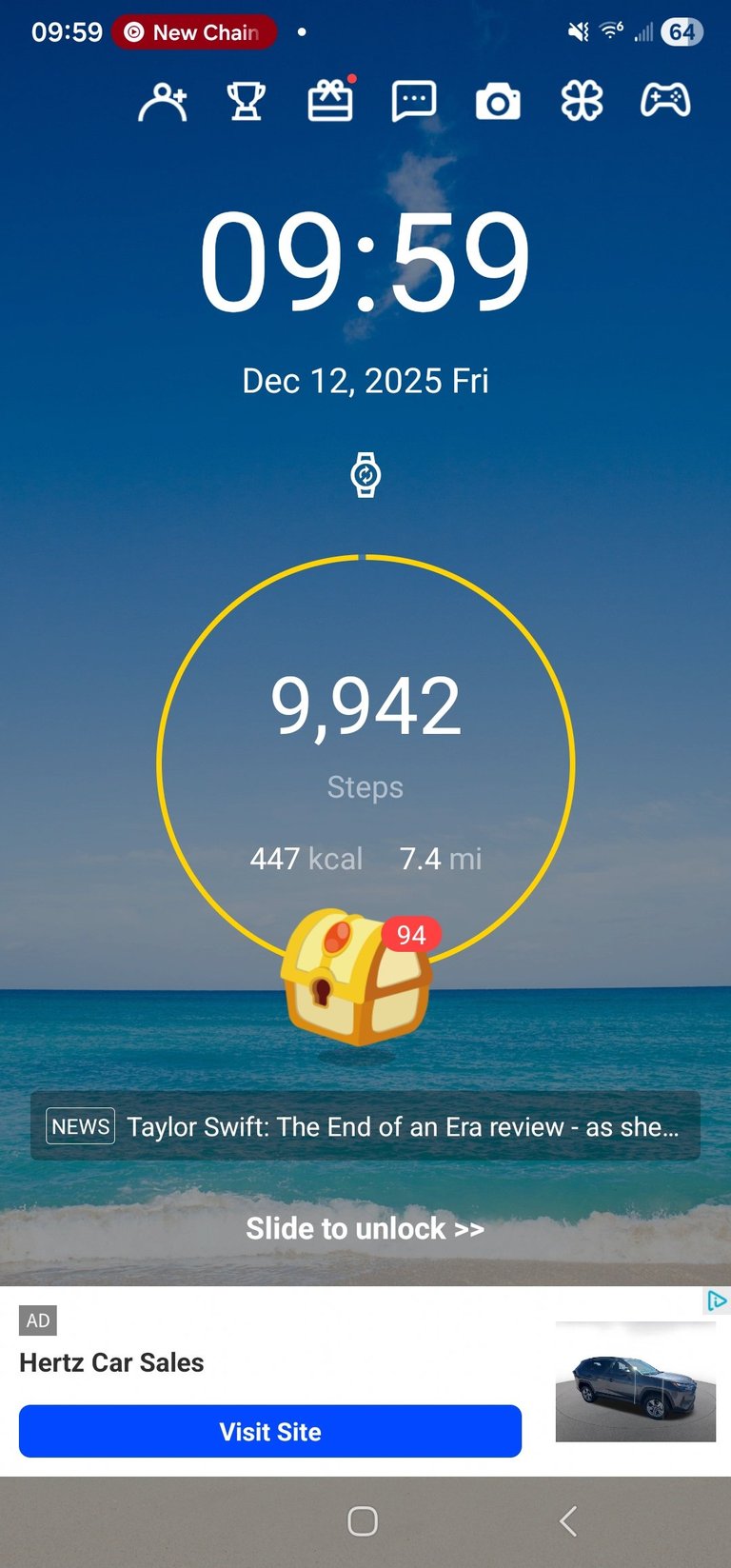Open the chat messages icon
The height and width of the screenshot is (1568, 731).
coord(414,101)
